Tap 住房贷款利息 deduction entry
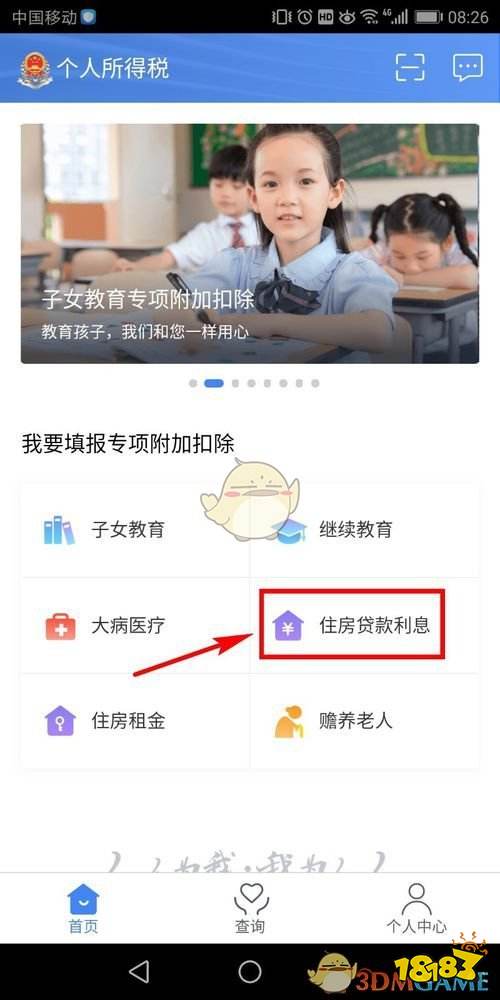Screen dimensions: 500x1000 click(x=364, y=626)
